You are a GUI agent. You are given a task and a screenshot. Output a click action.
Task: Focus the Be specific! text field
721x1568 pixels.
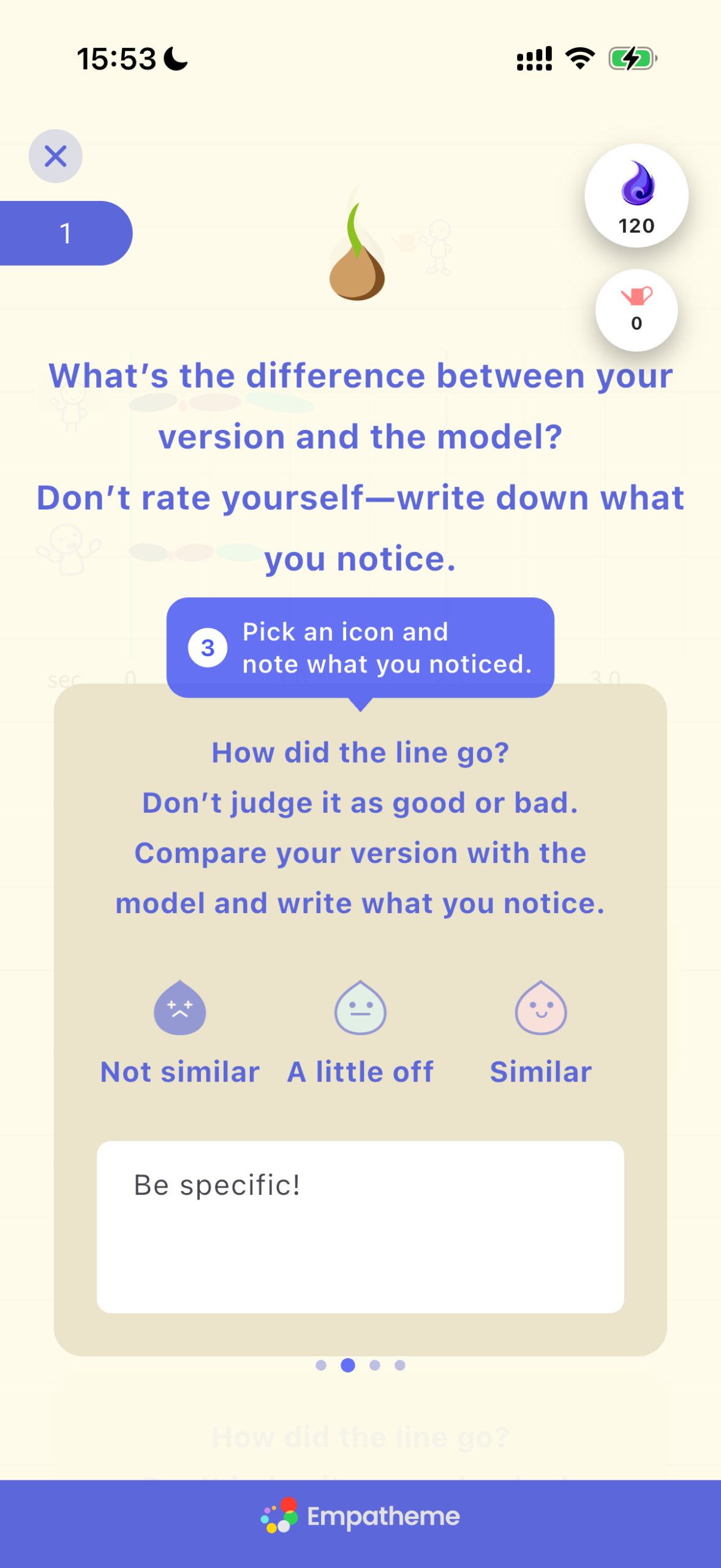coord(360,1227)
